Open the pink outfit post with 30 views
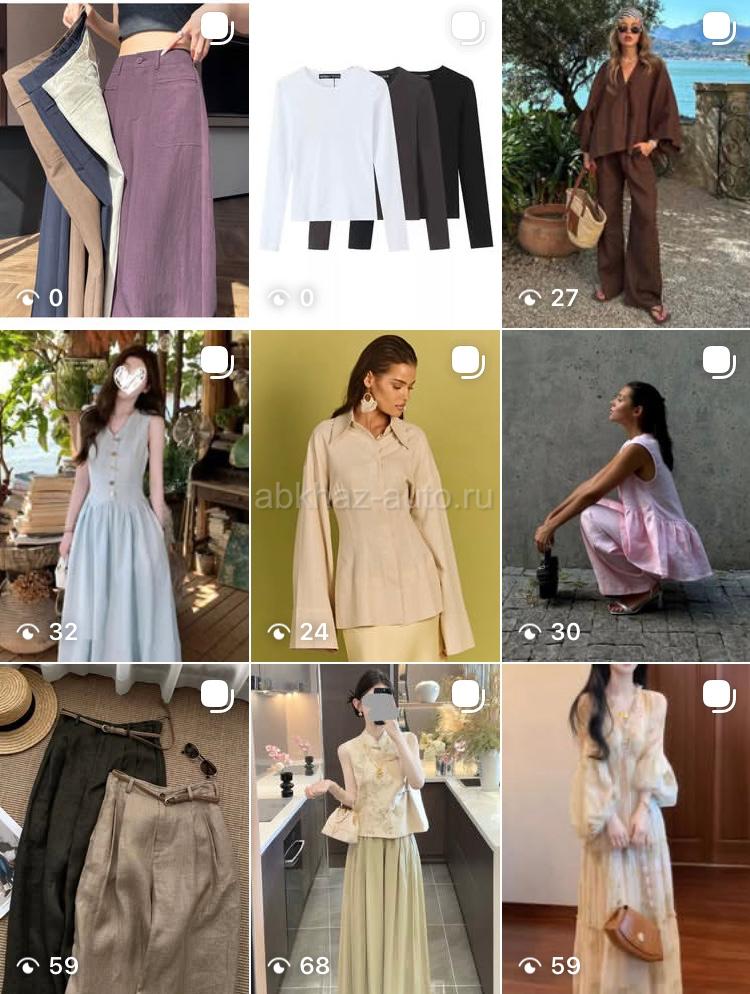750x994 pixels. 626,495
